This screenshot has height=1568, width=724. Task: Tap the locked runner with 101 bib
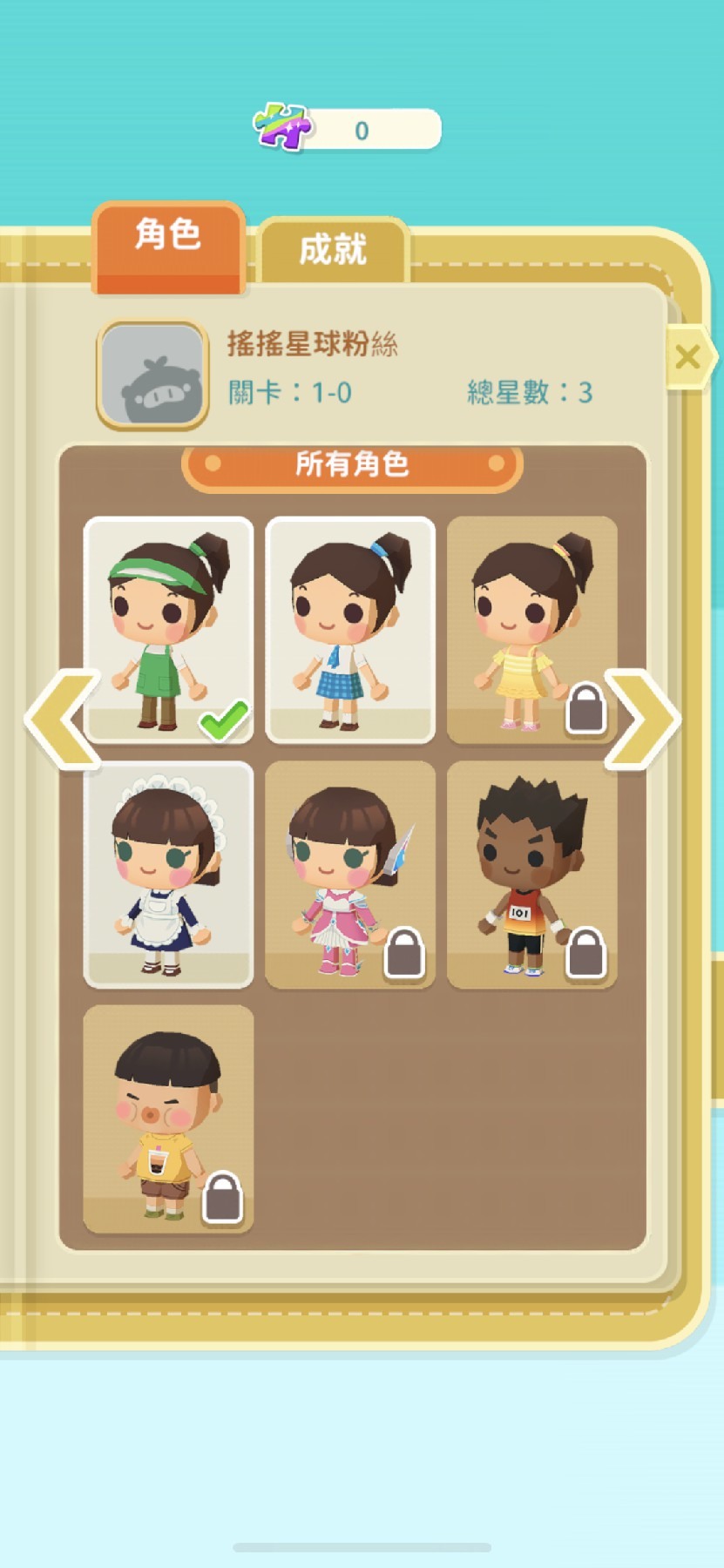click(x=531, y=874)
